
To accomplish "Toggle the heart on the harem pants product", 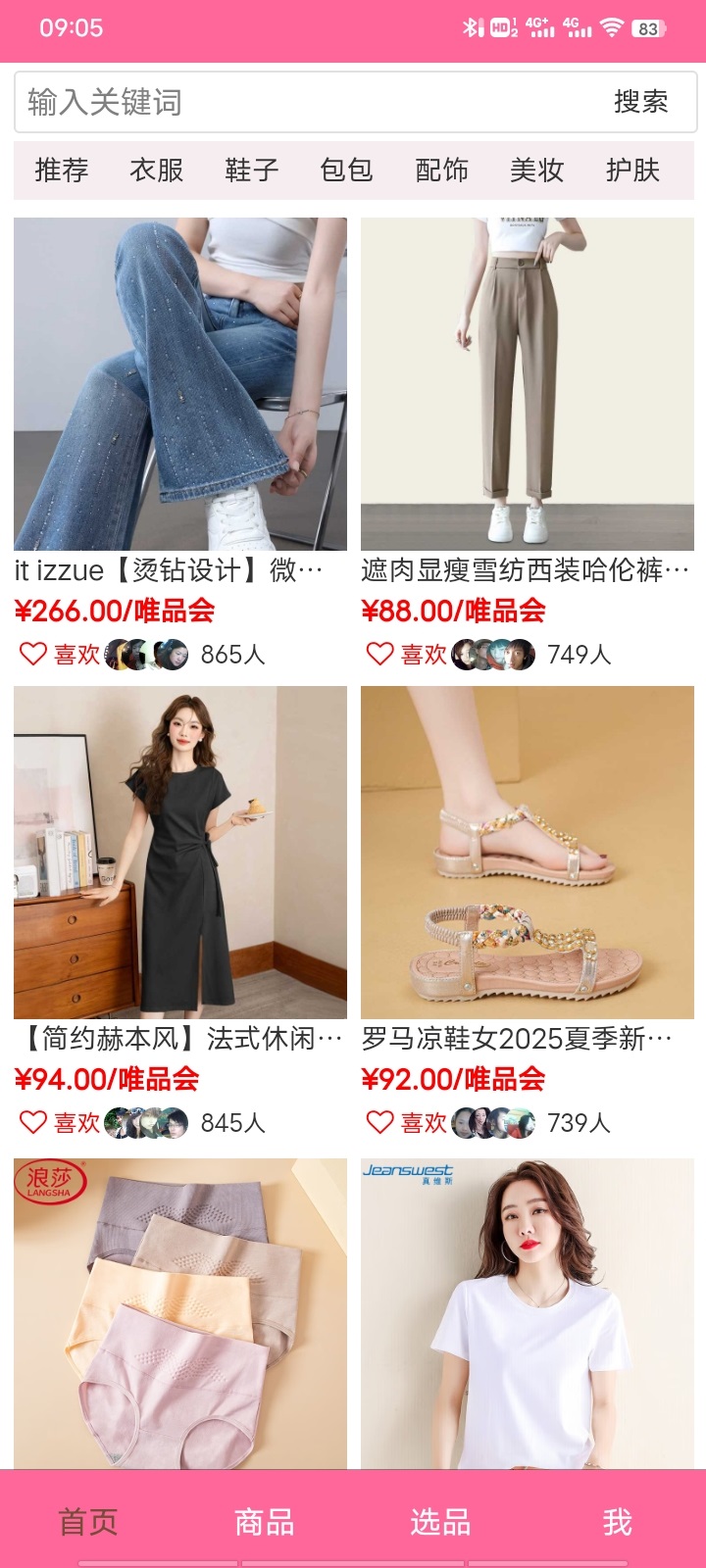I will tap(380, 654).
